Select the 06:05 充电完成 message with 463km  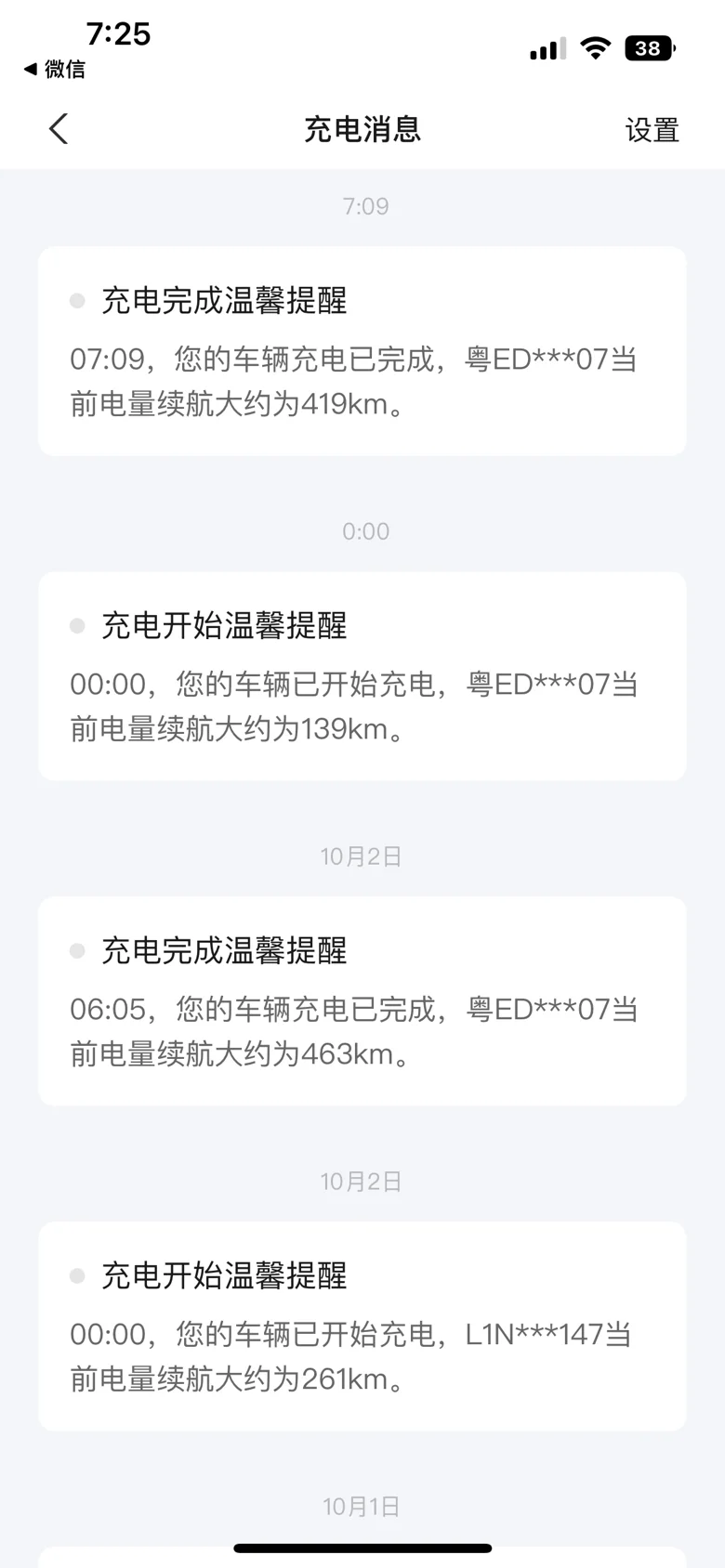[362, 1001]
